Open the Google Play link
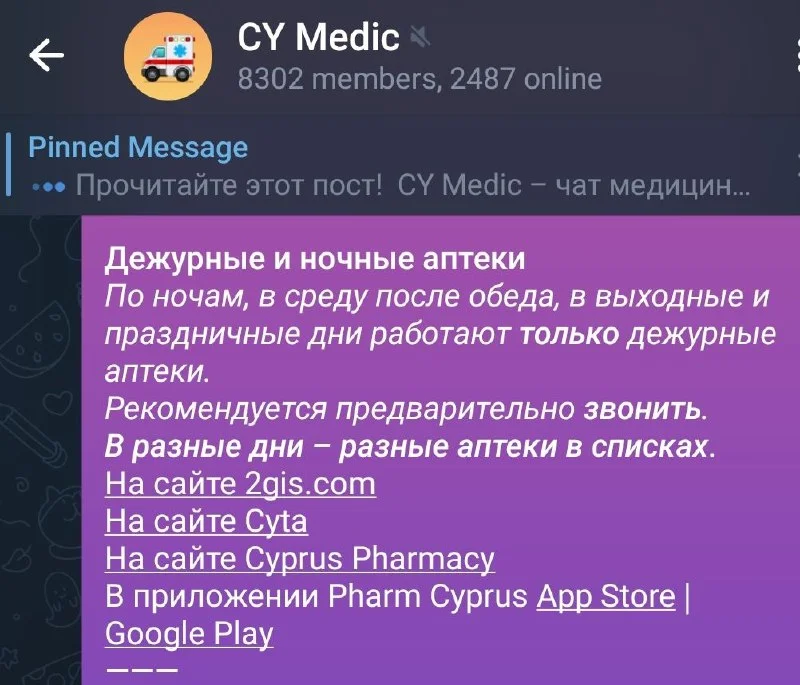 pyautogui.click(x=189, y=633)
